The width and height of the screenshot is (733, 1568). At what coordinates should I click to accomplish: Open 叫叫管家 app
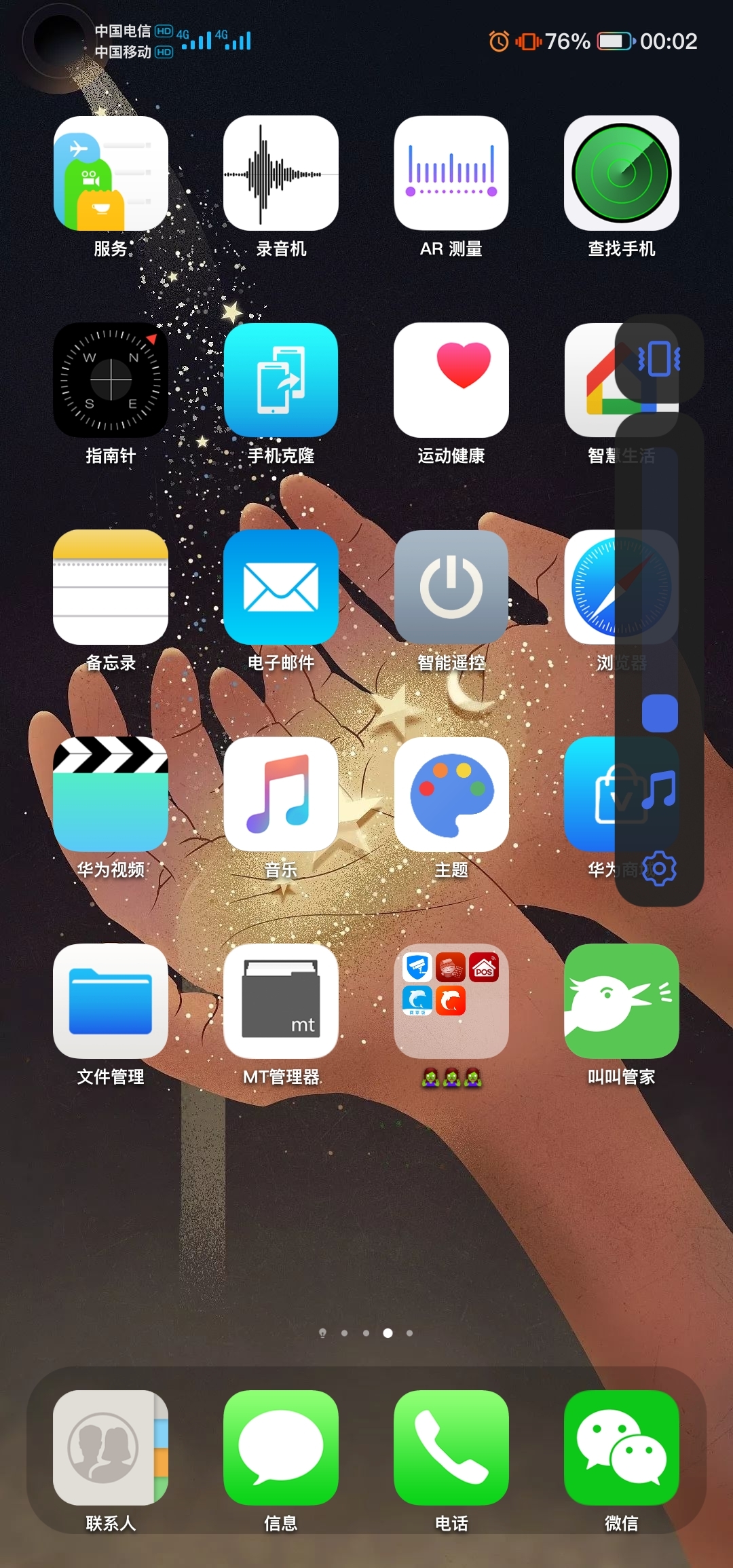pyautogui.click(x=621, y=1001)
